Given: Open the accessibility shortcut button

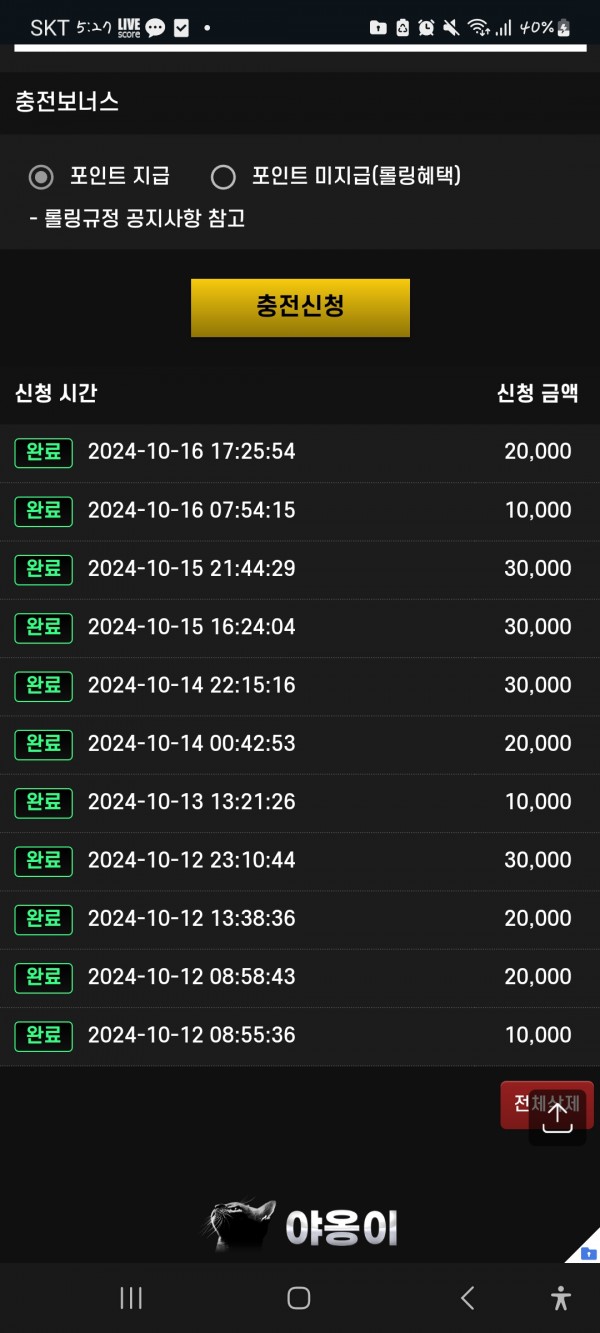Looking at the screenshot, I should point(560,1297).
